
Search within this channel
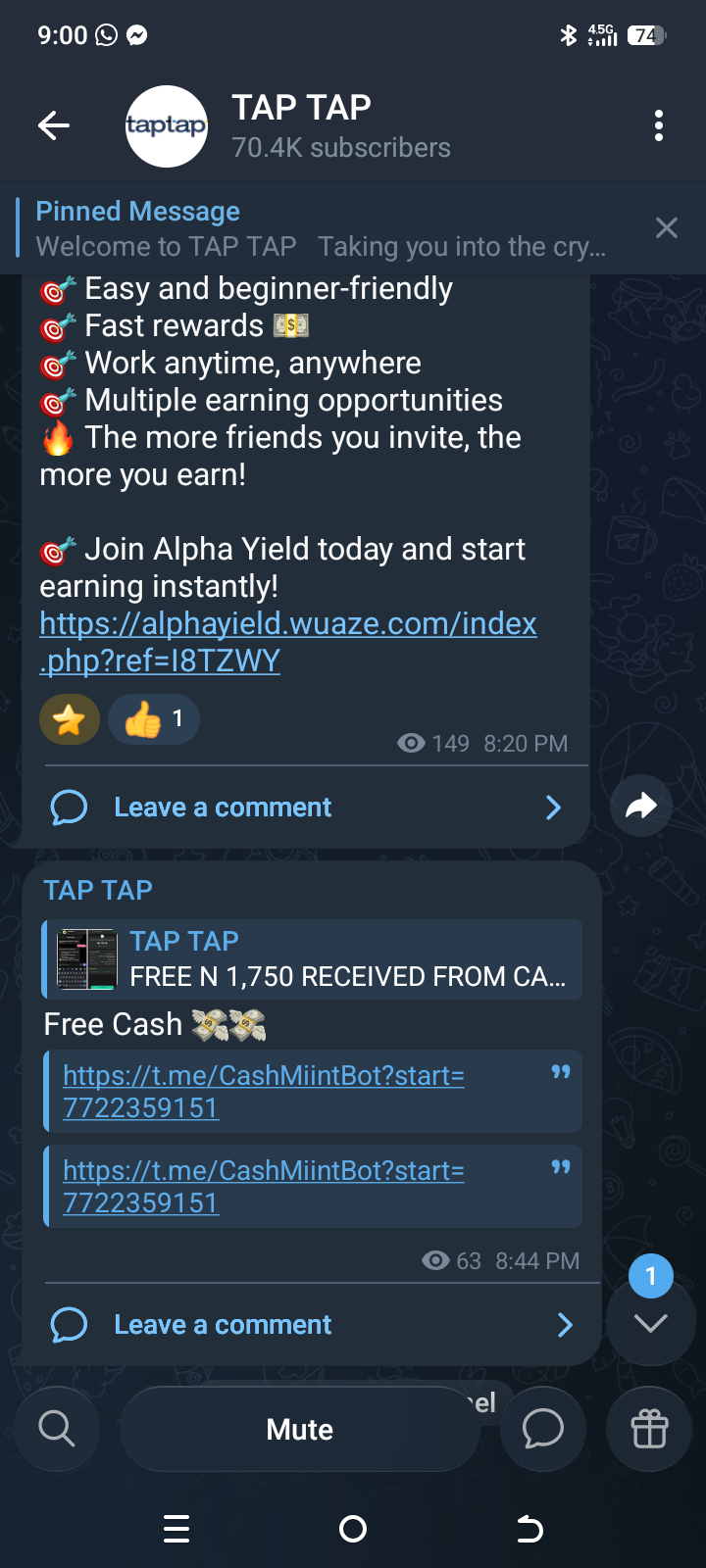(x=57, y=1429)
